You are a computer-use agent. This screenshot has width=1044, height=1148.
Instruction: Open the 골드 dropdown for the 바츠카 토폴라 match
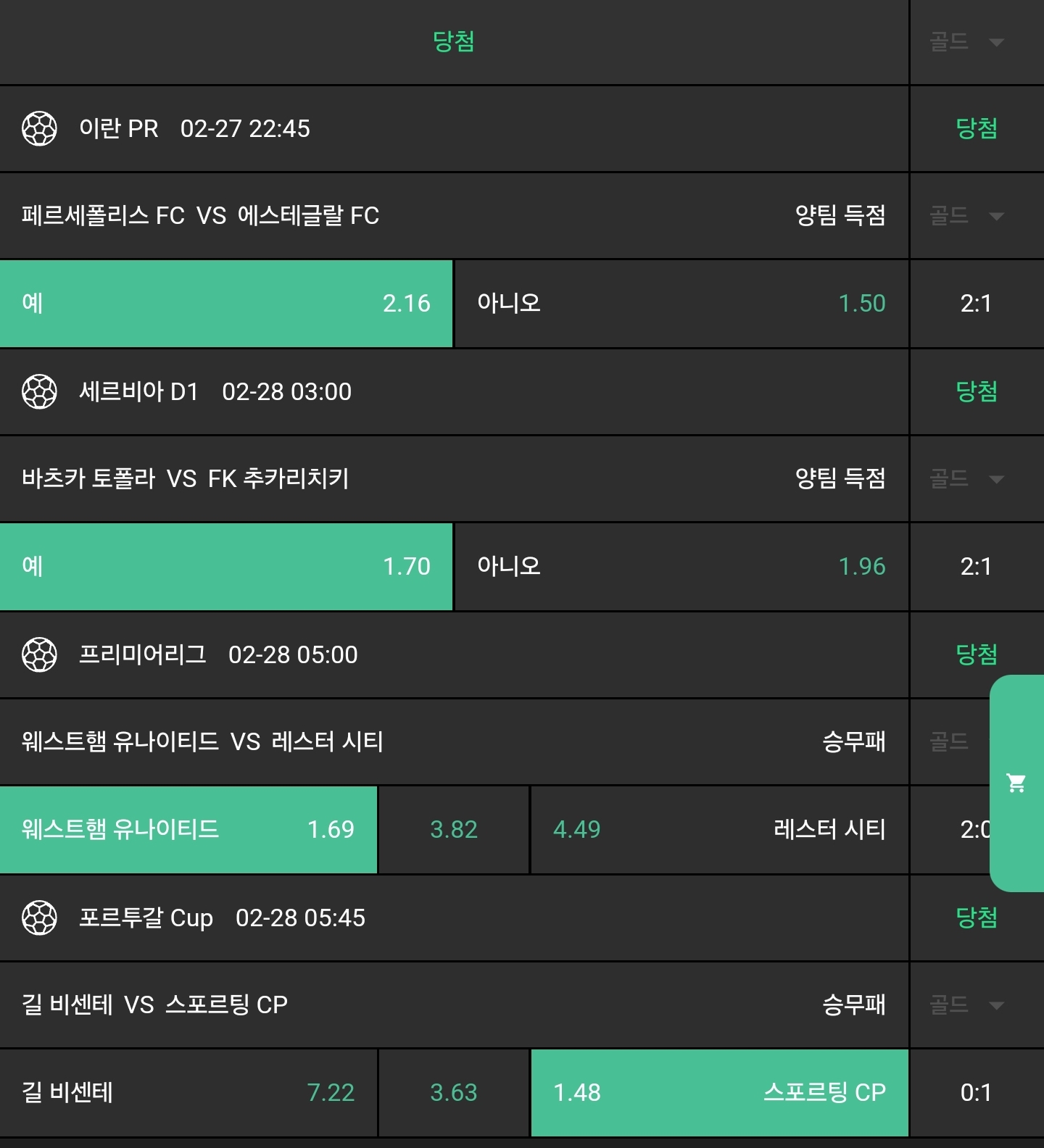point(966,479)
